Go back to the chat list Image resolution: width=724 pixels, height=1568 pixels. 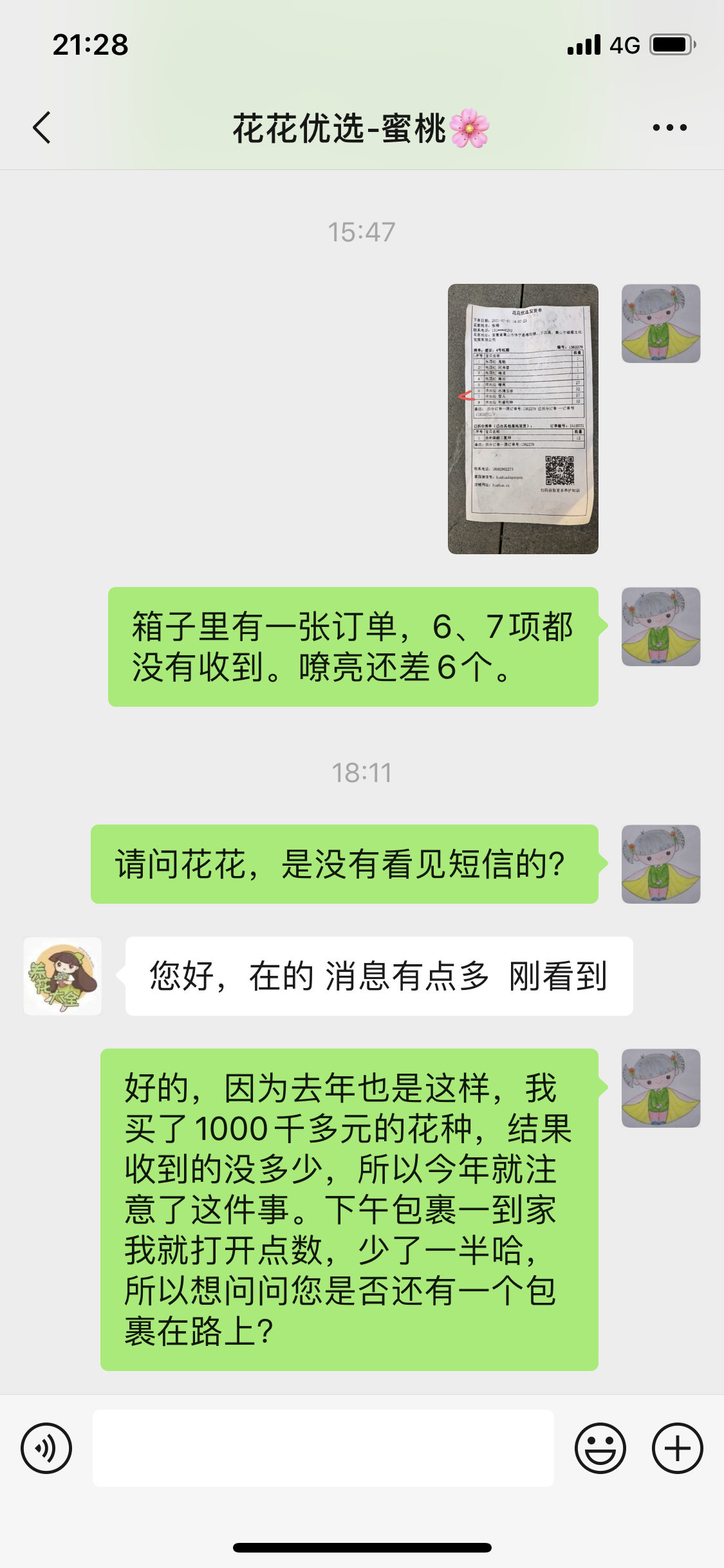click(42, 127)
